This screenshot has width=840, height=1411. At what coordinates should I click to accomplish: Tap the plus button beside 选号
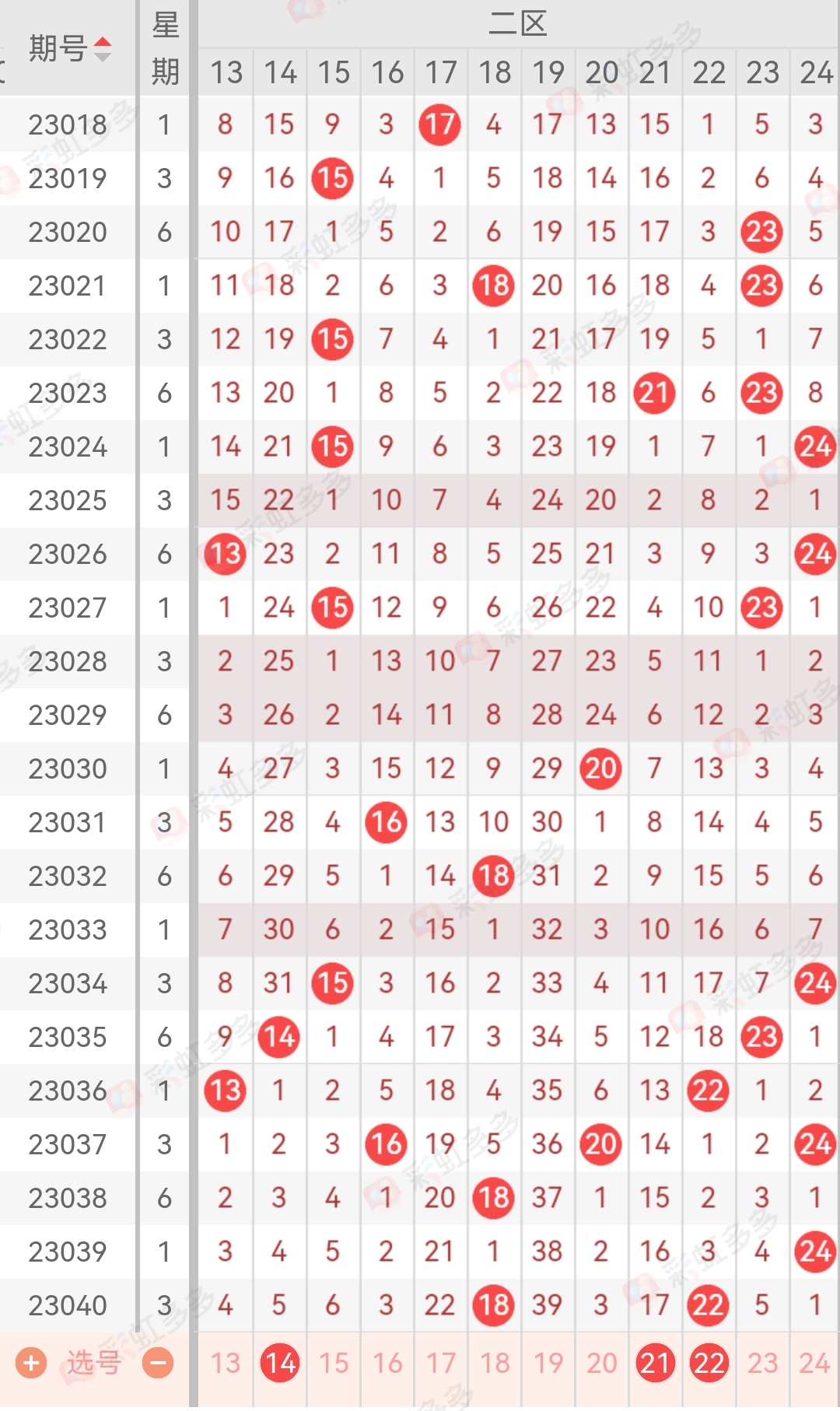[31, 1363]
